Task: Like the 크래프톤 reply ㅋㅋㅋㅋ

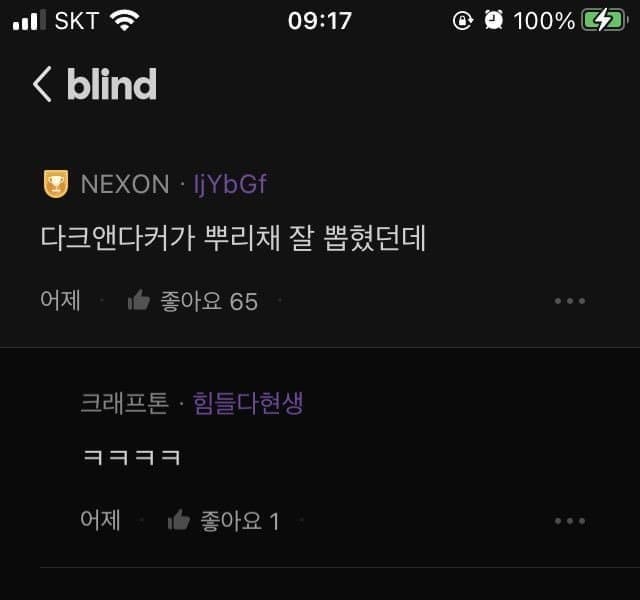Action: click(180, 520)
